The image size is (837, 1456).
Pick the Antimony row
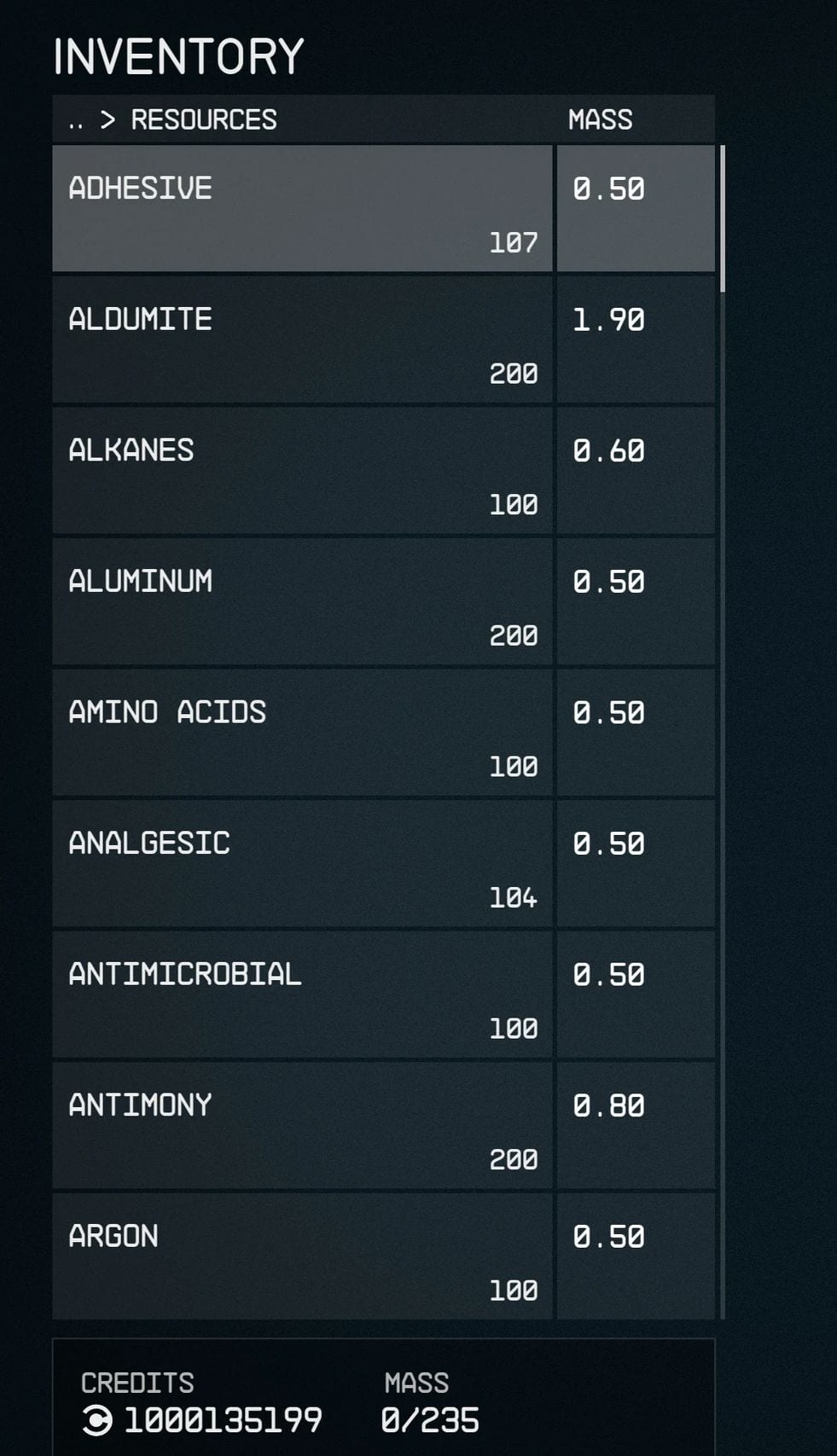click(x=302, y=1126)
